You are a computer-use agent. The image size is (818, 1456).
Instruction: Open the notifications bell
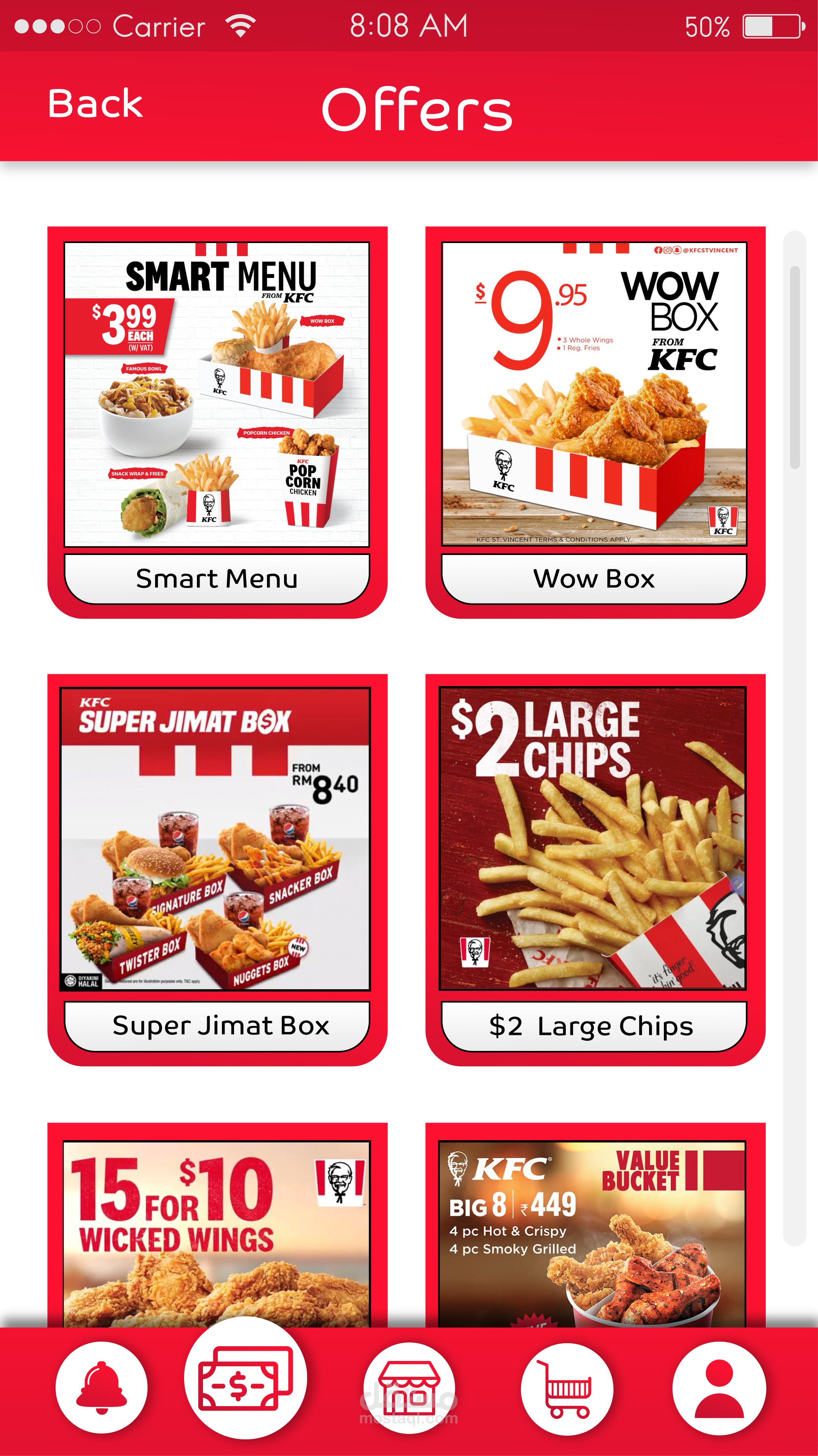coord(102,1387)
